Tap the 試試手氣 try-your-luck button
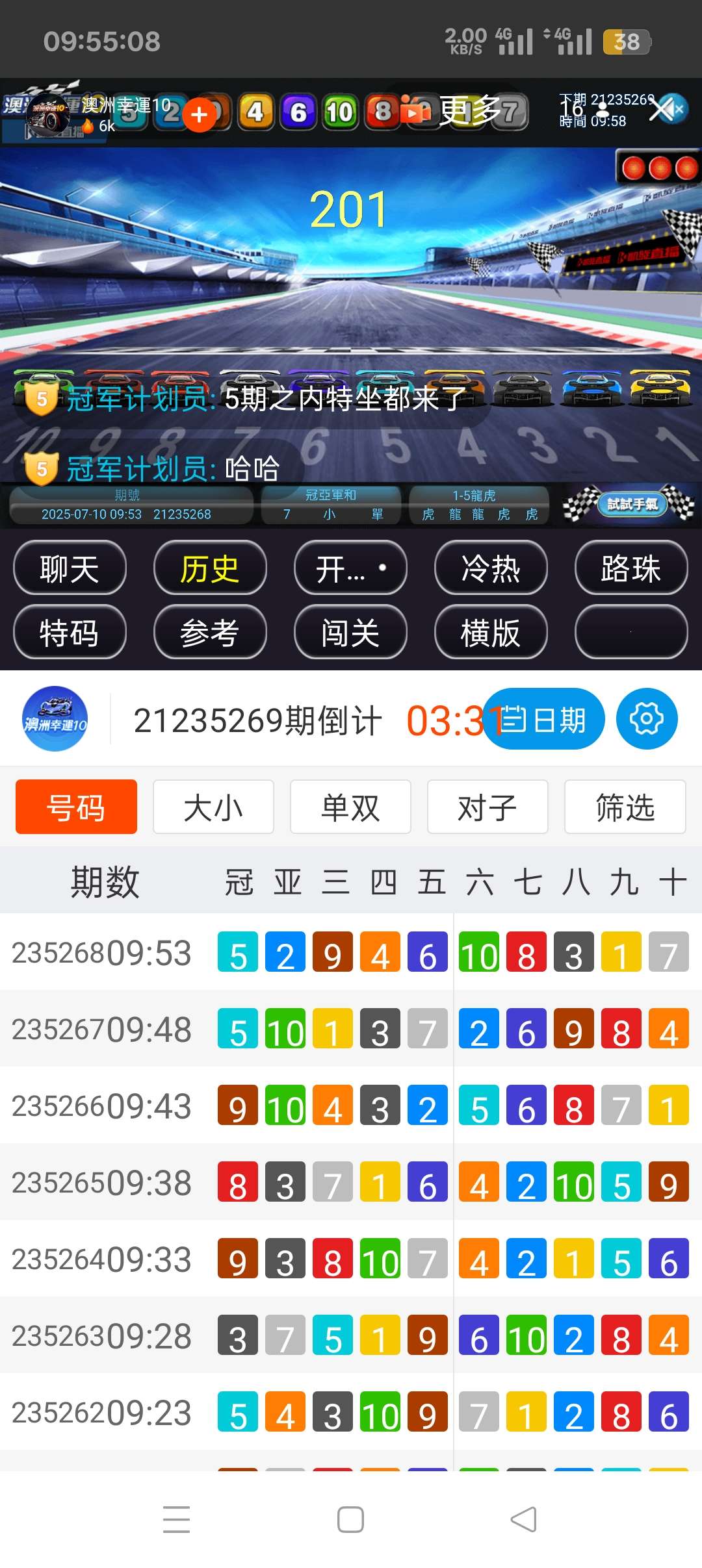Viewport: 702px width, 1568px height. (631, 503)
